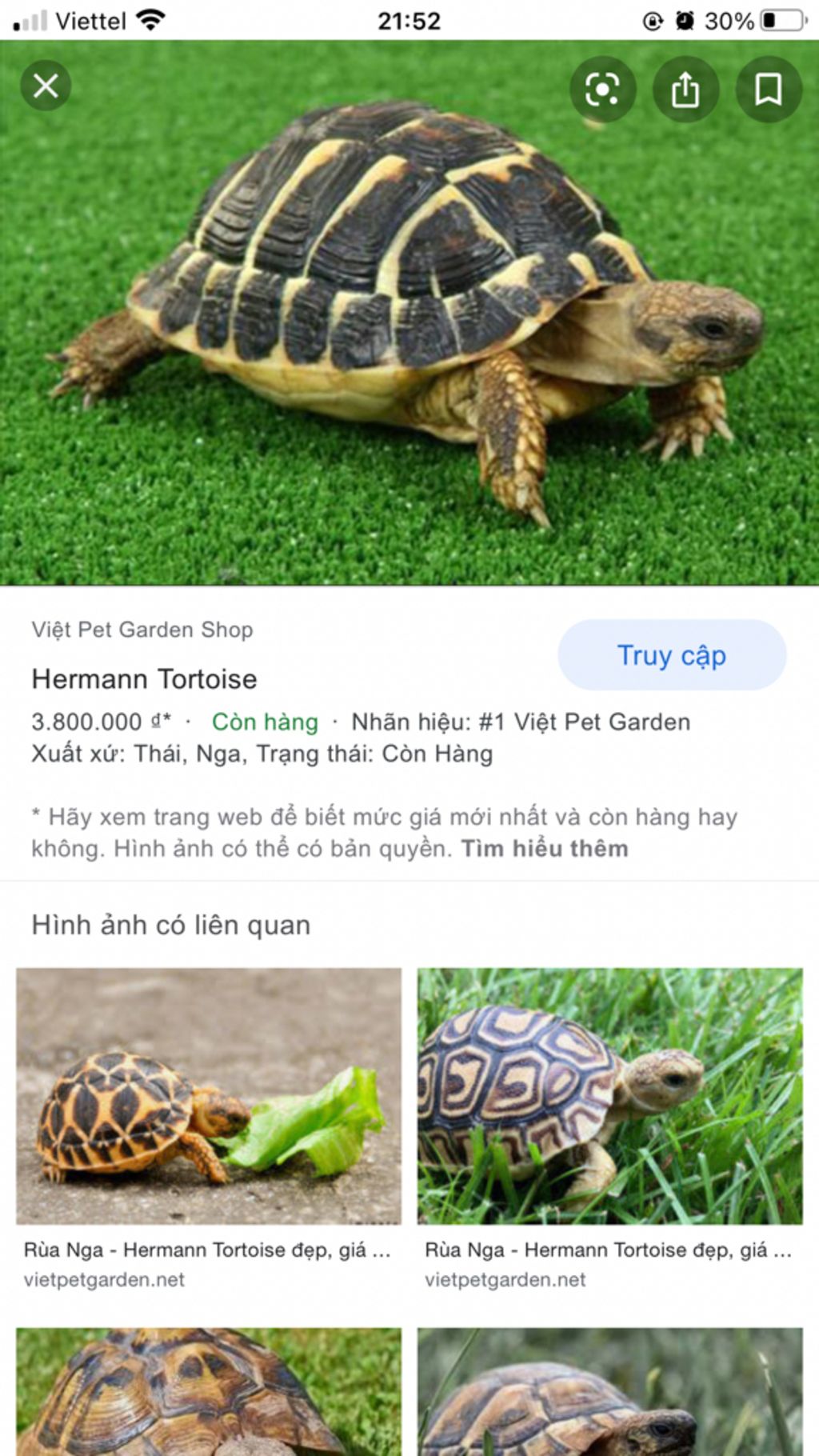Bookmark this tortoise image

pyautogui.click(x=768, y=89)
